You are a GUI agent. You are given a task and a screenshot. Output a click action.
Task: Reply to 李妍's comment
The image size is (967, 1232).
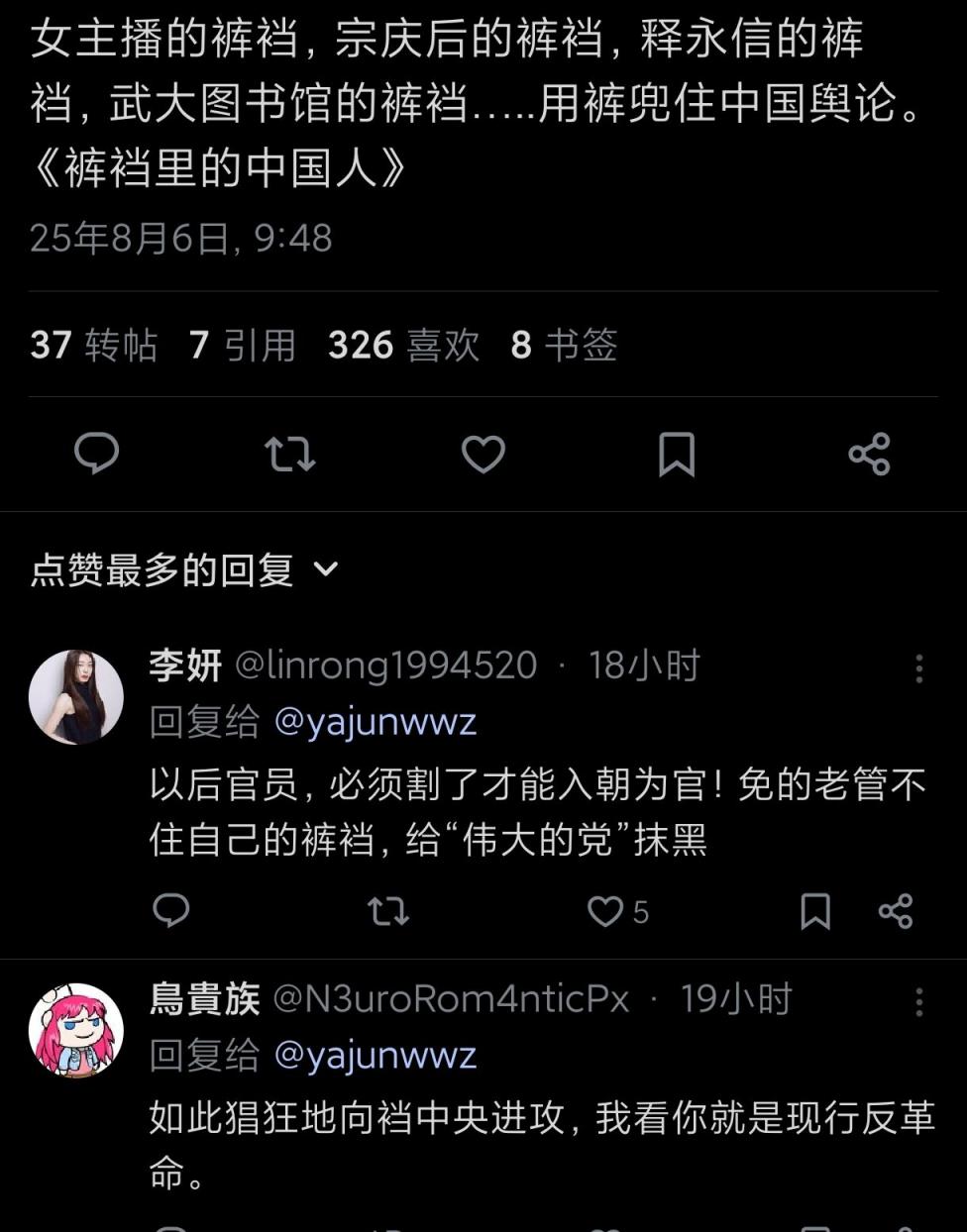(x=171, y=910)
